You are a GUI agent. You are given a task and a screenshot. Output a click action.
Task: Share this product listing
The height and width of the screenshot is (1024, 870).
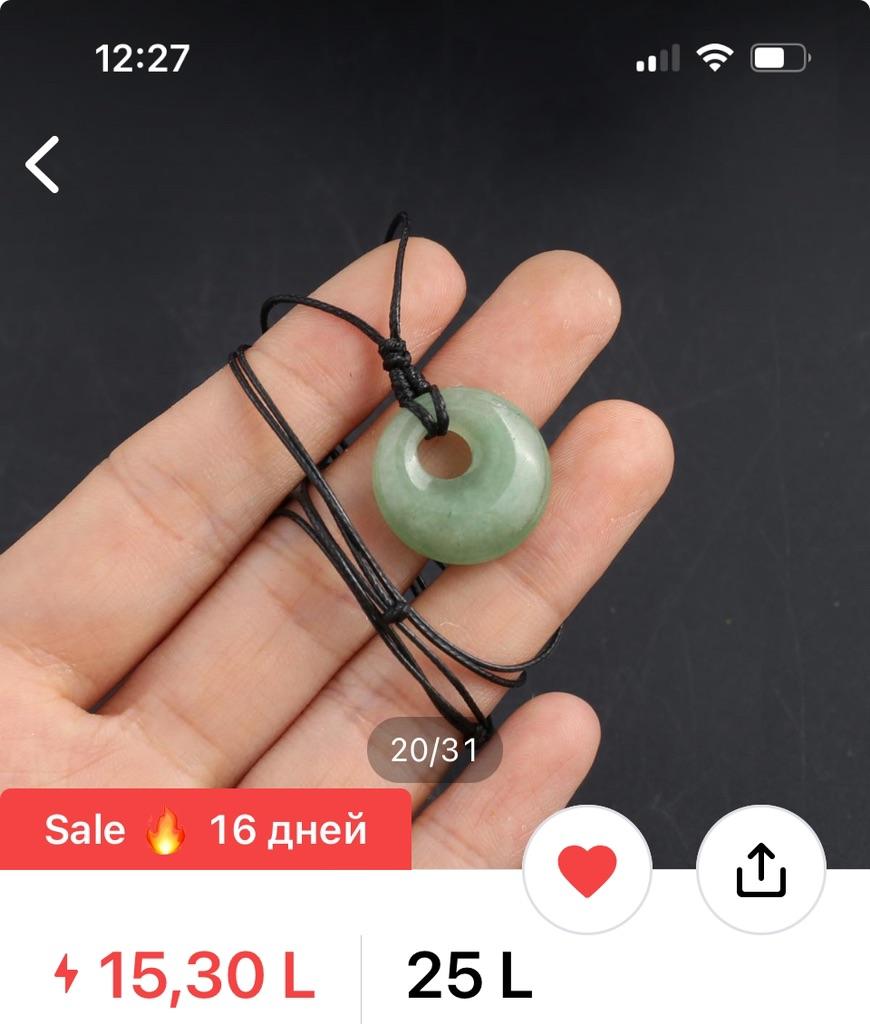pos(761,869)
